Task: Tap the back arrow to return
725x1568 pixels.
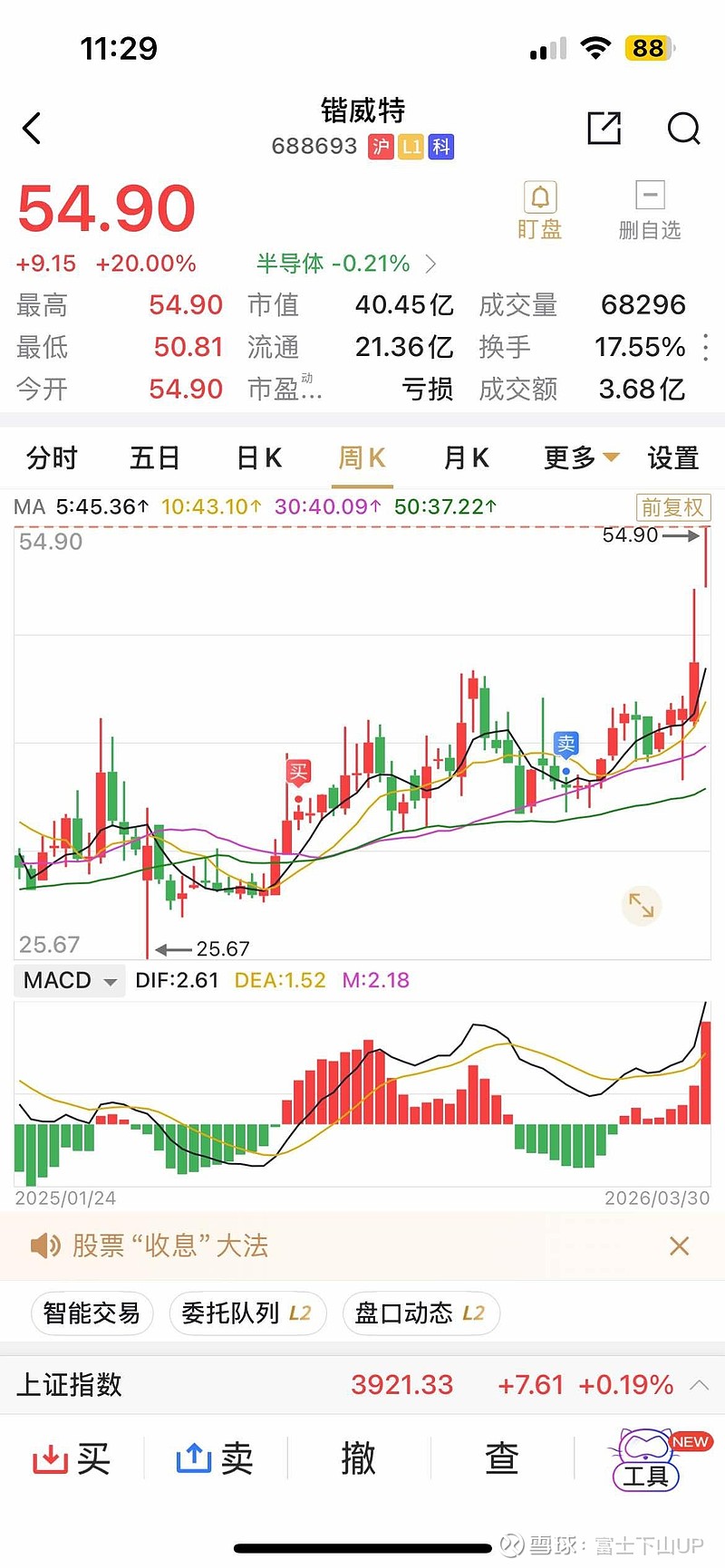Action: click(32, 128)
